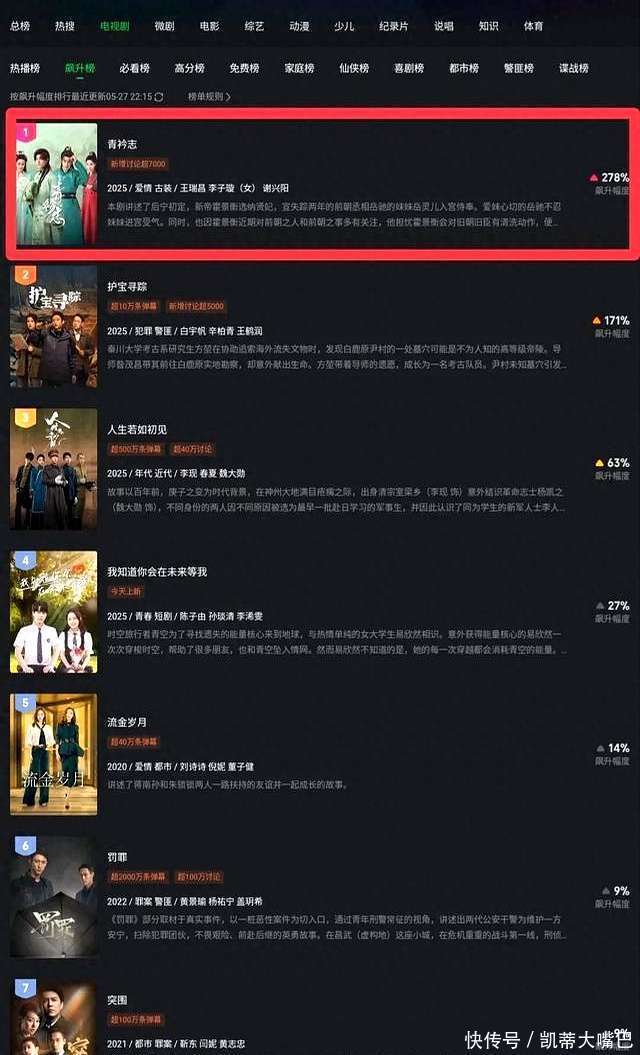Select the 综艺 category tab
Image resolution: width=640 pixels, height=1055 pixels.
254,25
